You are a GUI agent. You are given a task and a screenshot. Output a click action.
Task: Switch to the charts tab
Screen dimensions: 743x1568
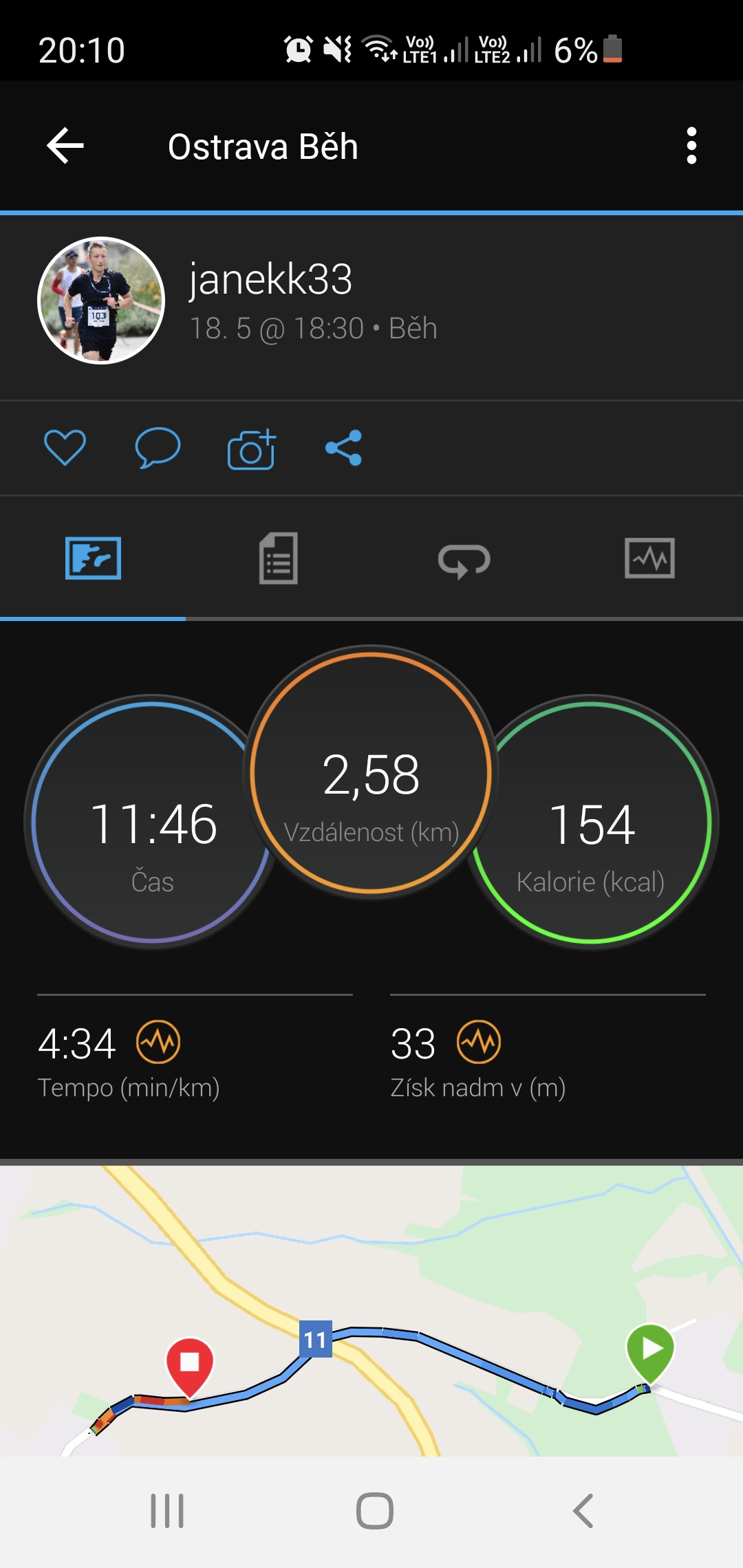(649, 558)
